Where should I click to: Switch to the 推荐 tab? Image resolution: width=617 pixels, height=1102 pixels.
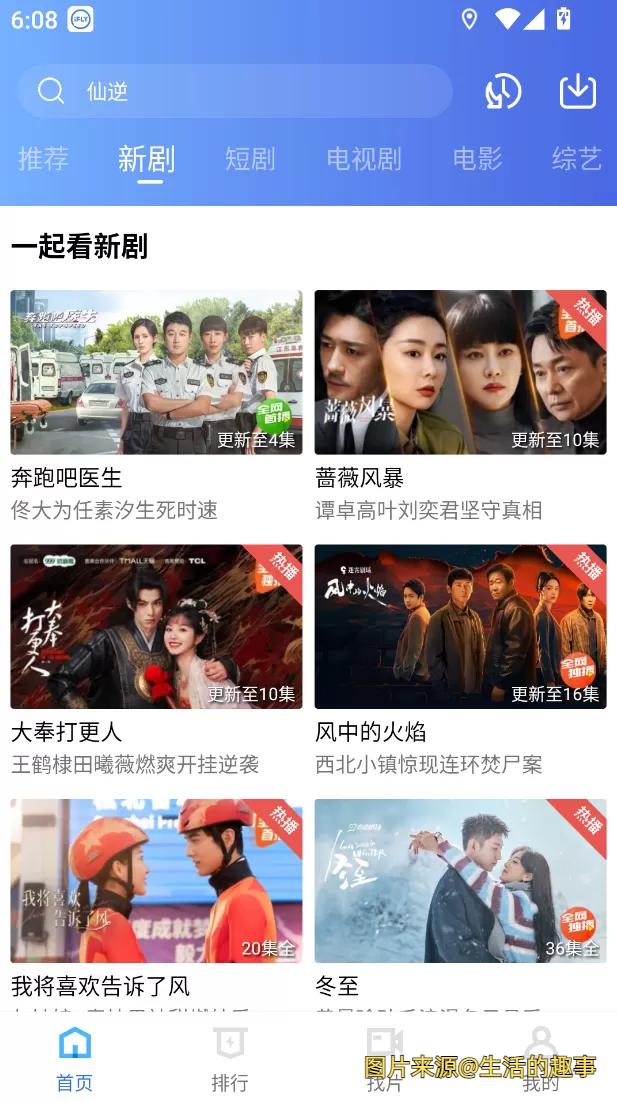tap(43, 159)
